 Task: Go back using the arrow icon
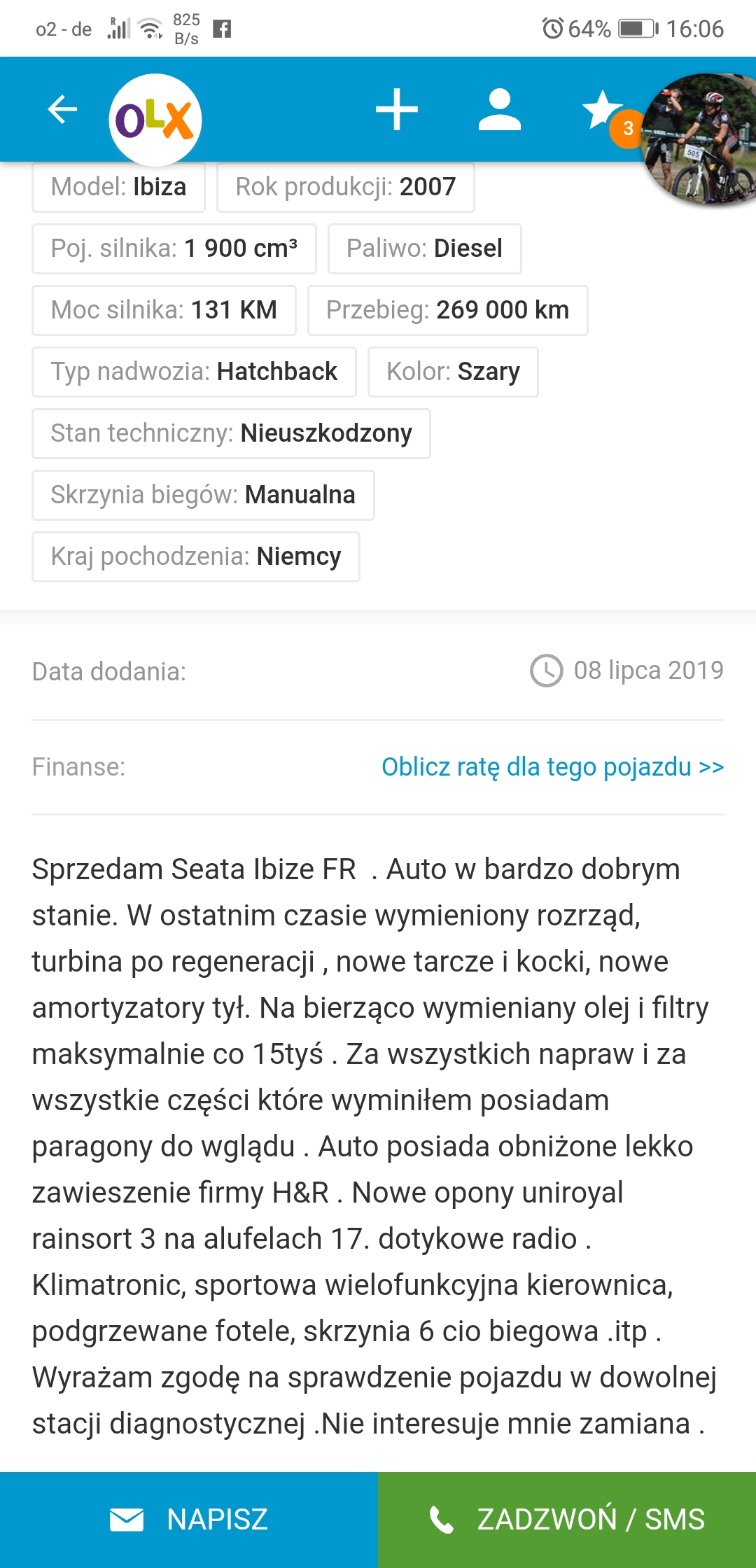[62, 110]
